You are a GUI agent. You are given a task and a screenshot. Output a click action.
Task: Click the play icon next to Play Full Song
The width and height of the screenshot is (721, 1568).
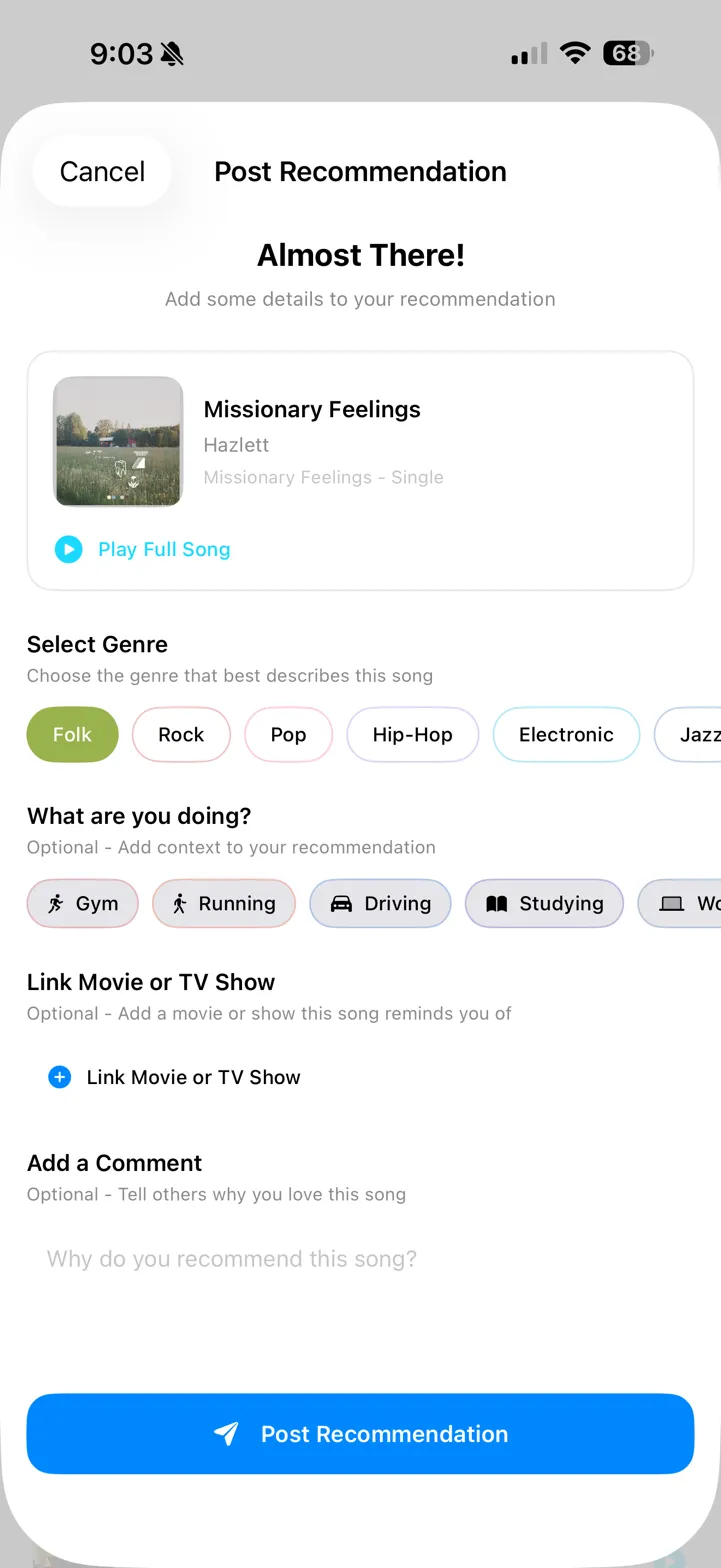coord(67,549)
